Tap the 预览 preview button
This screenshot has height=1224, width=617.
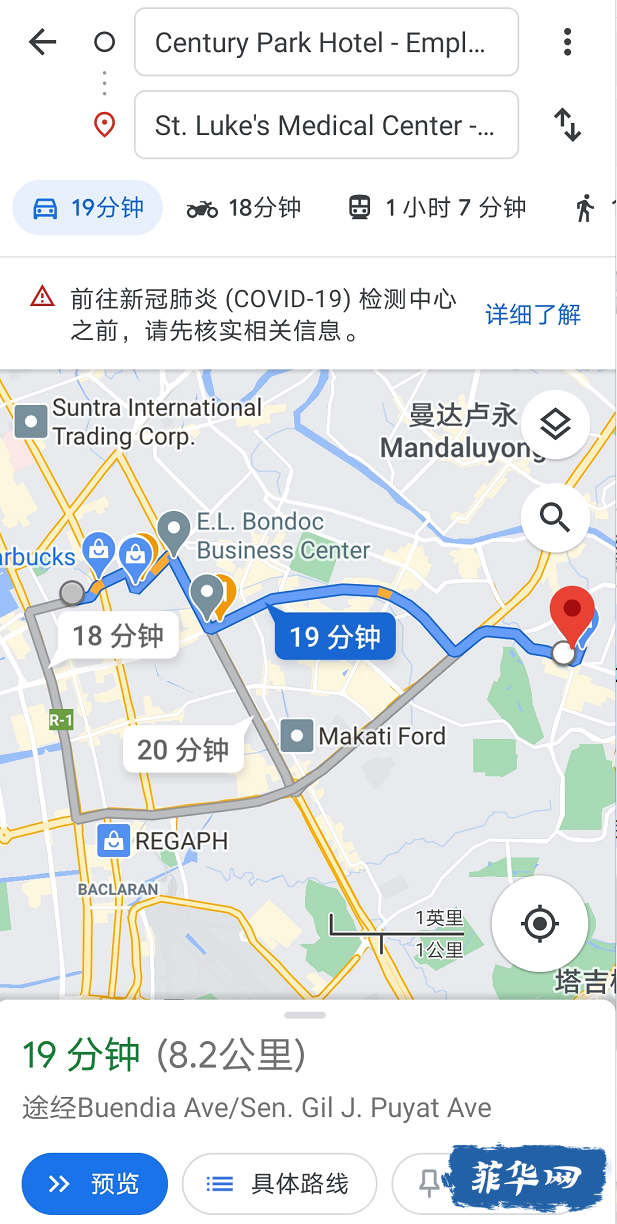[94, 1184]
